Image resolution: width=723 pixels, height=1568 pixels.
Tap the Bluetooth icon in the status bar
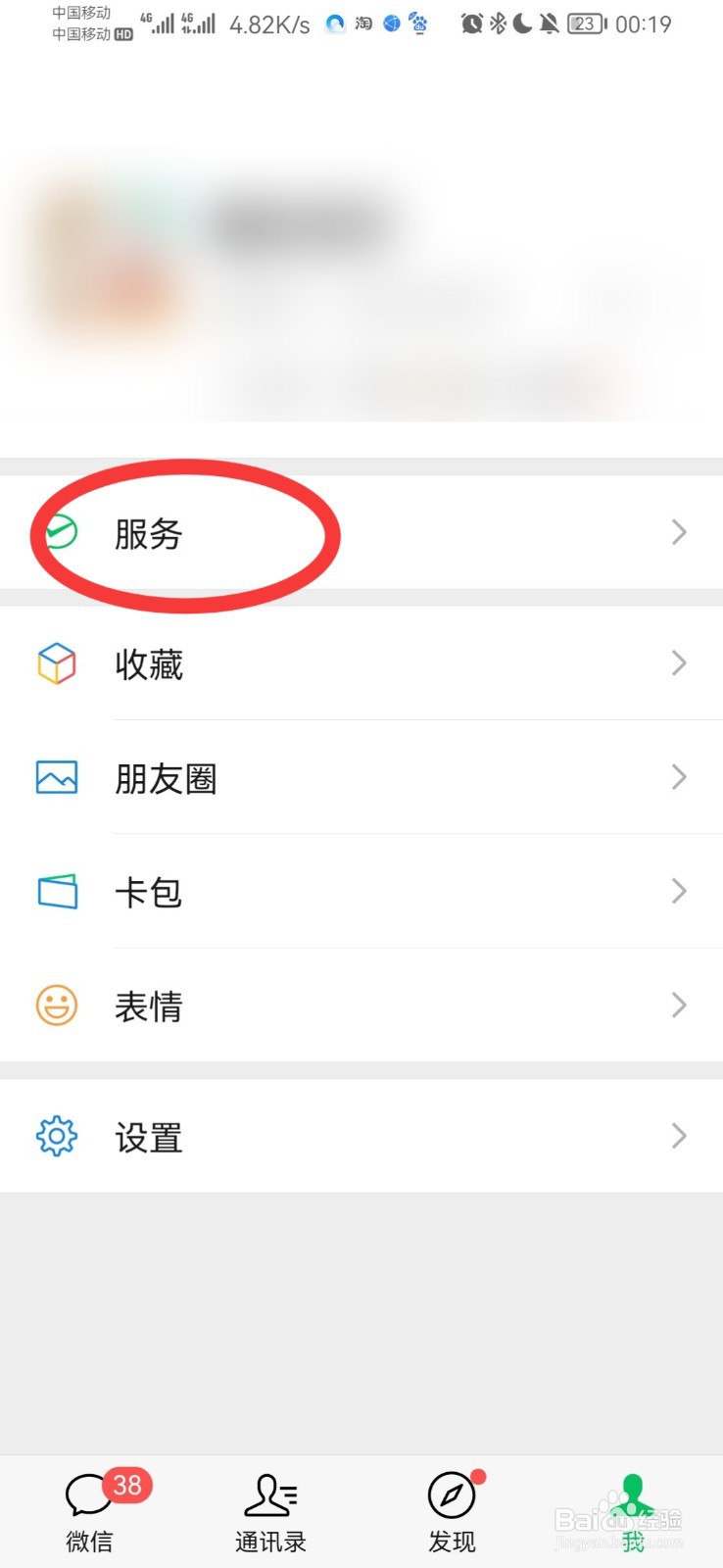click(498, 23)
